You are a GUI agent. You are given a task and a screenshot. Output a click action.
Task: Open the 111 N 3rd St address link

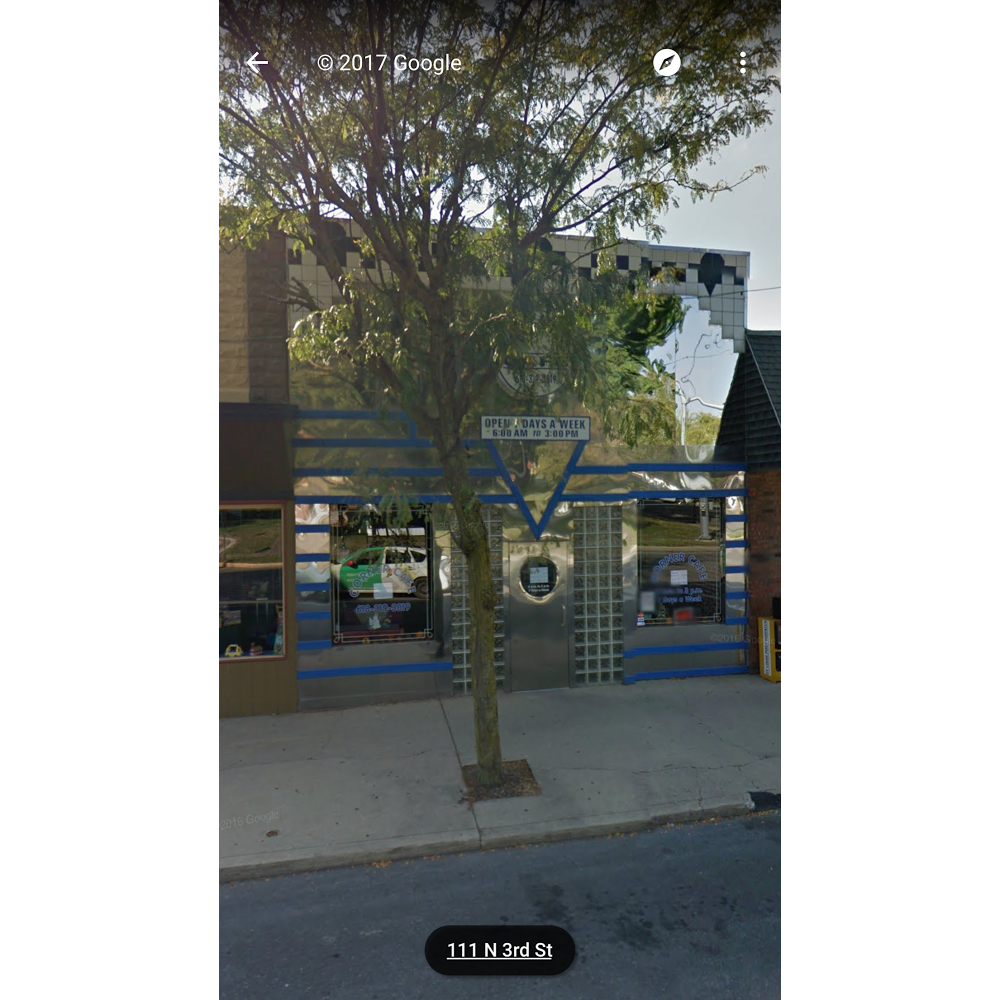[x=499, y=950]
